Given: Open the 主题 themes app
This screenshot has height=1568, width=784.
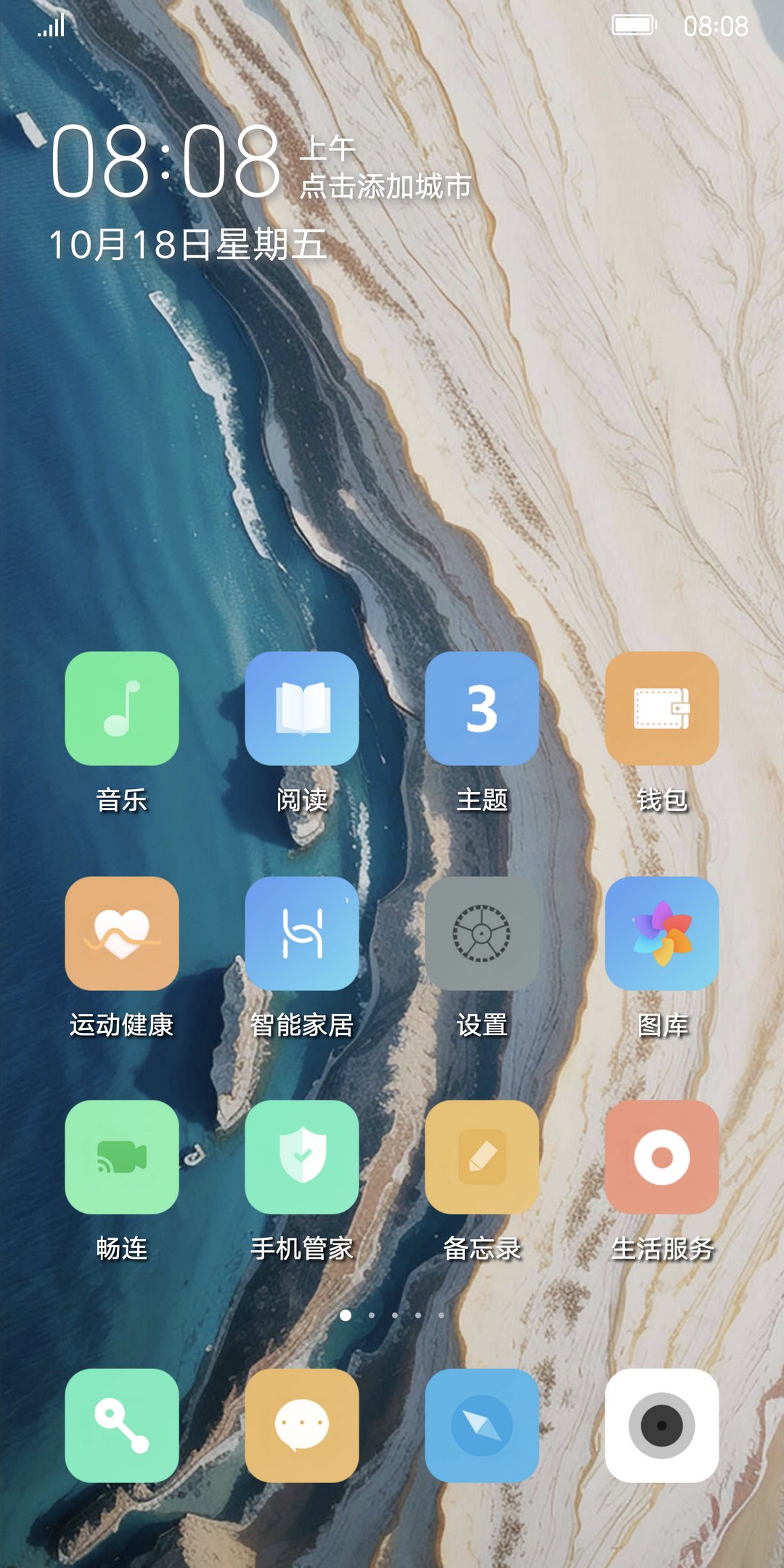Looking at the screenshot, I should pos(482,709).
